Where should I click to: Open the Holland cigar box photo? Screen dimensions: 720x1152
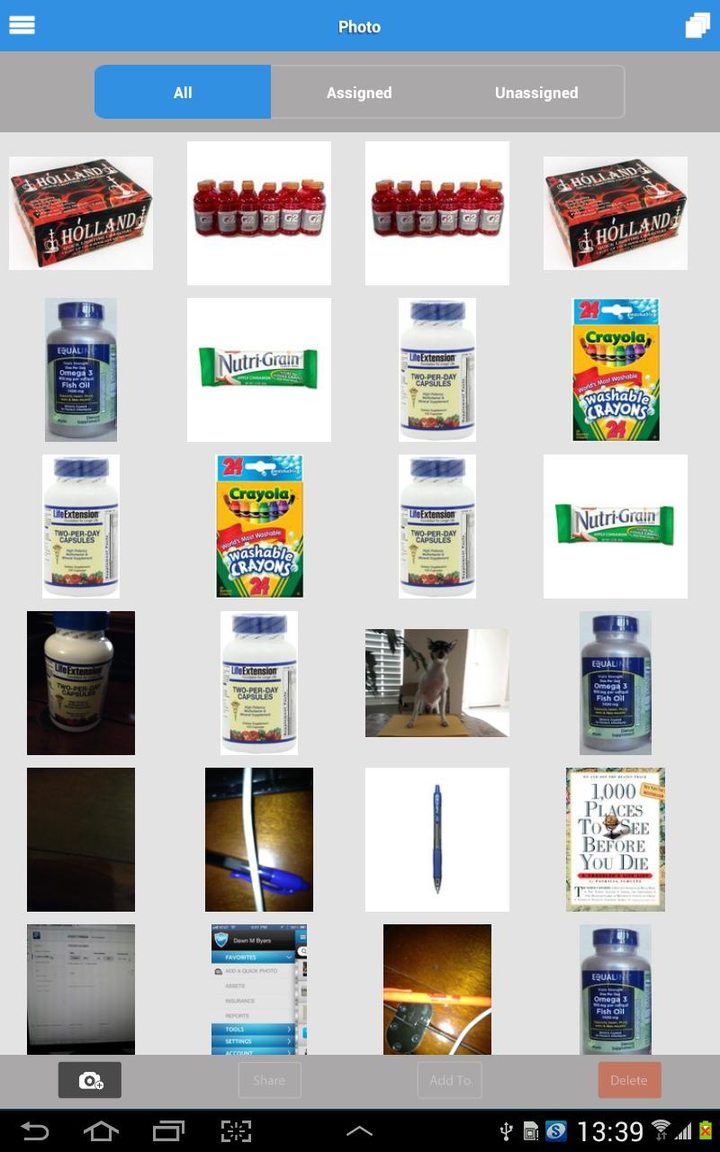click(80, 212)
